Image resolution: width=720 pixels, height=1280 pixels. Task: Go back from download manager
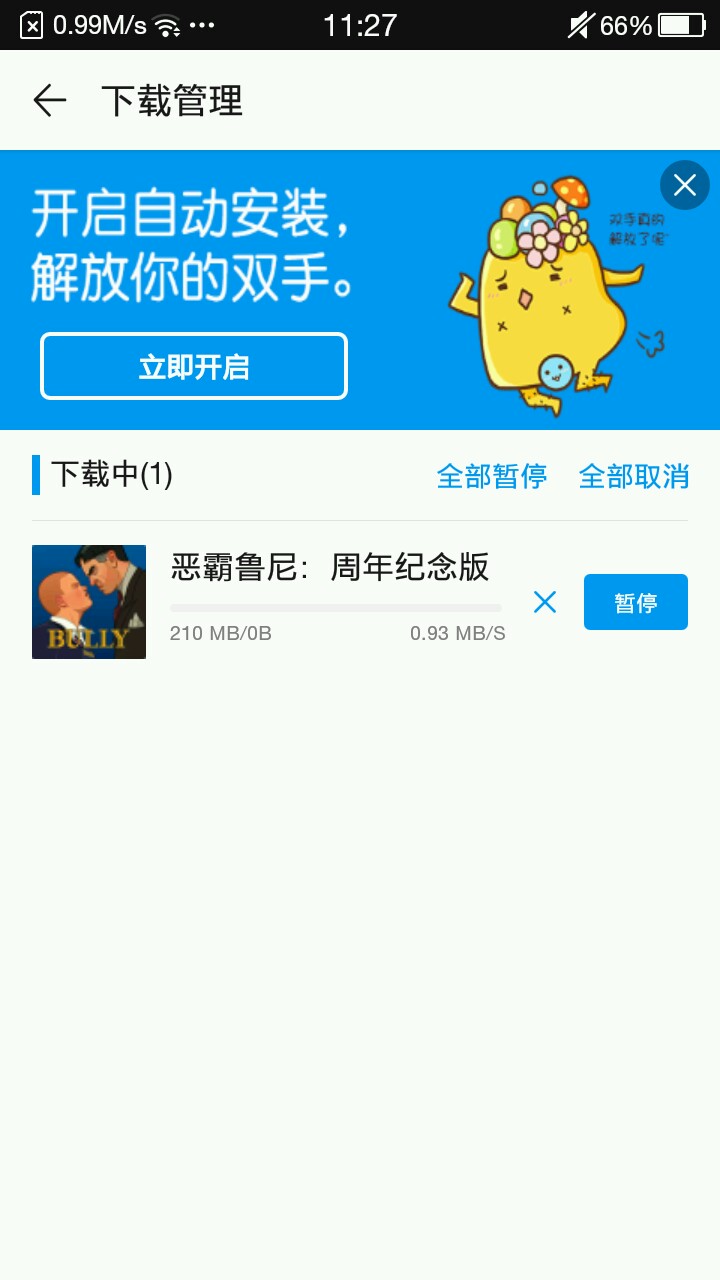pos(49,101)
